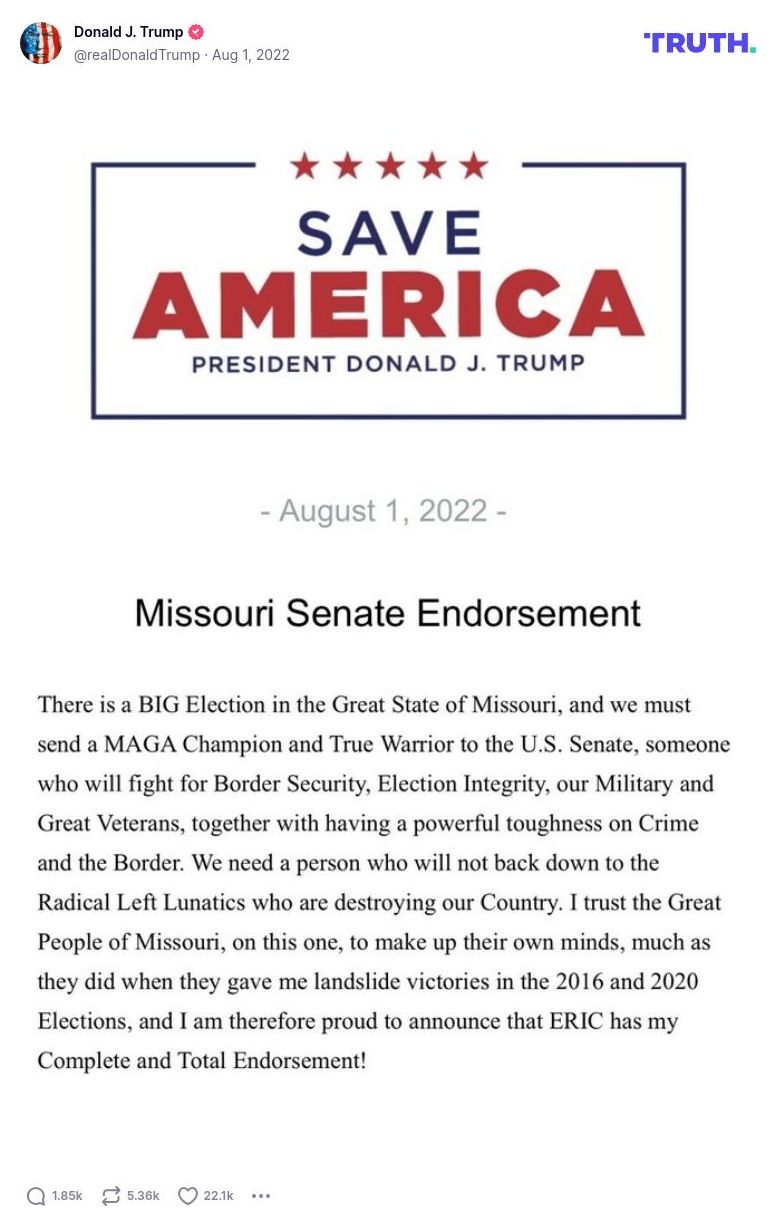Viewport: 777px width, 1226px height.
Task: Open the @realDonaldTrump profile name link
Action: coord(128,32)
